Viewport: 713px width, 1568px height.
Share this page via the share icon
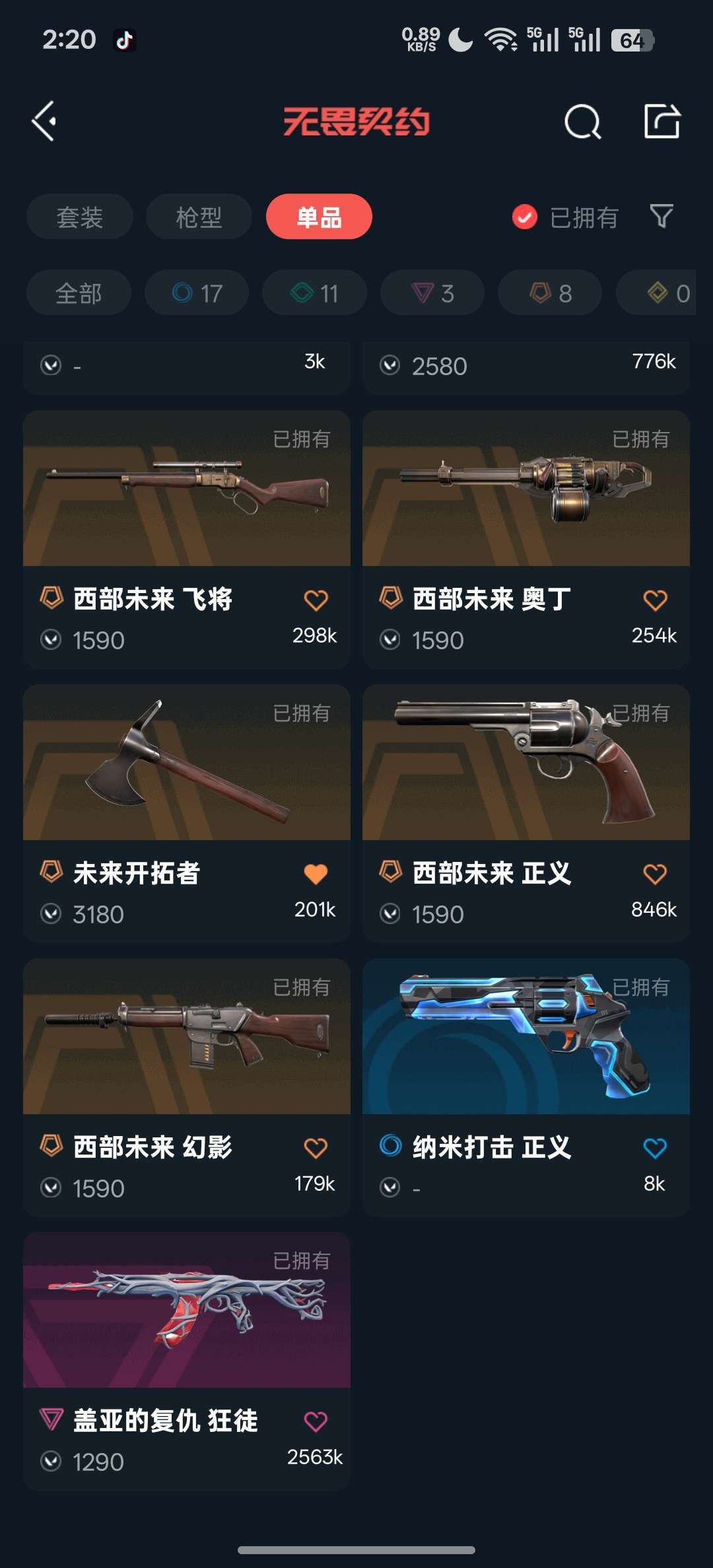[662, 122]
